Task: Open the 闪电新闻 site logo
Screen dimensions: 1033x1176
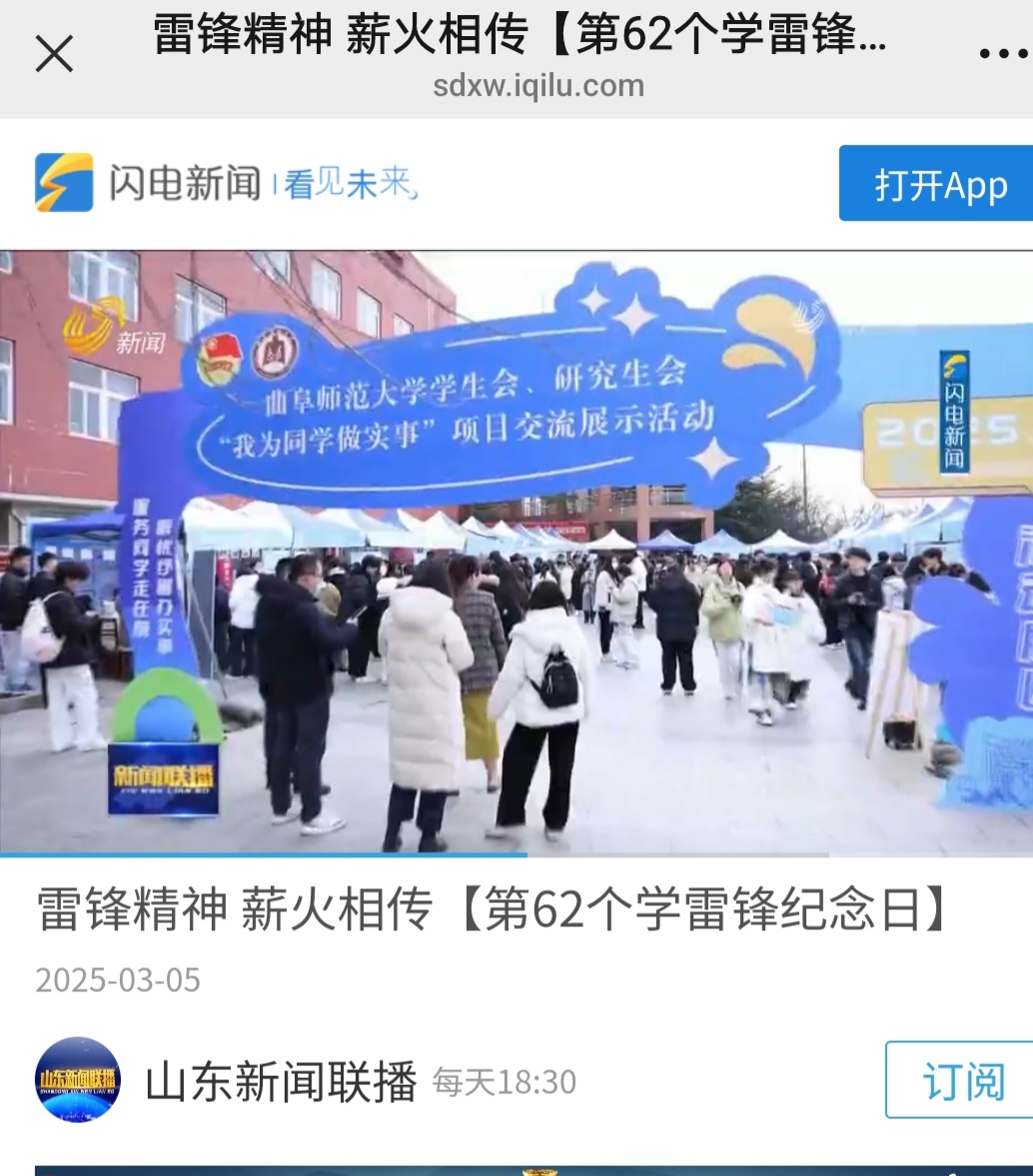Action: point(148,183)
